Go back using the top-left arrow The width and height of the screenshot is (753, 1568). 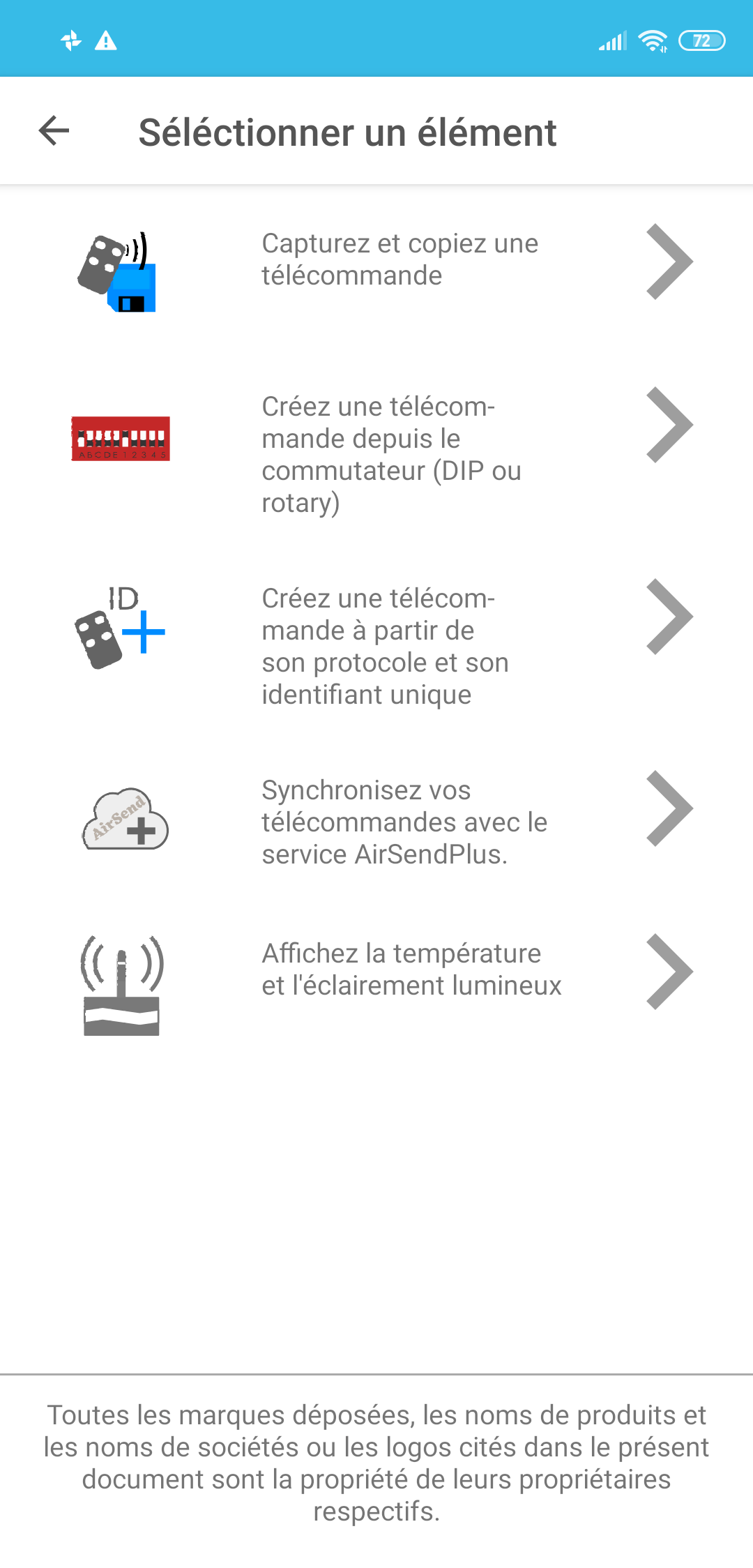click(x=54, y=130)
